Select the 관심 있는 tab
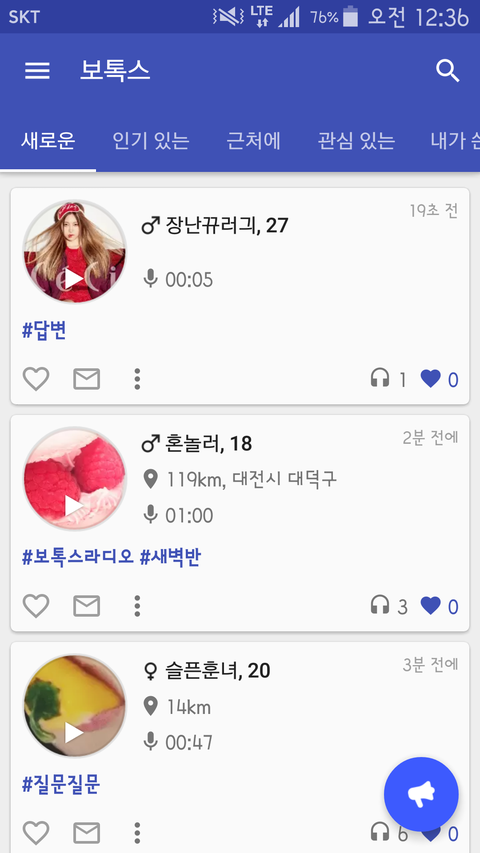480x853 pixels. tap(356, 141)
